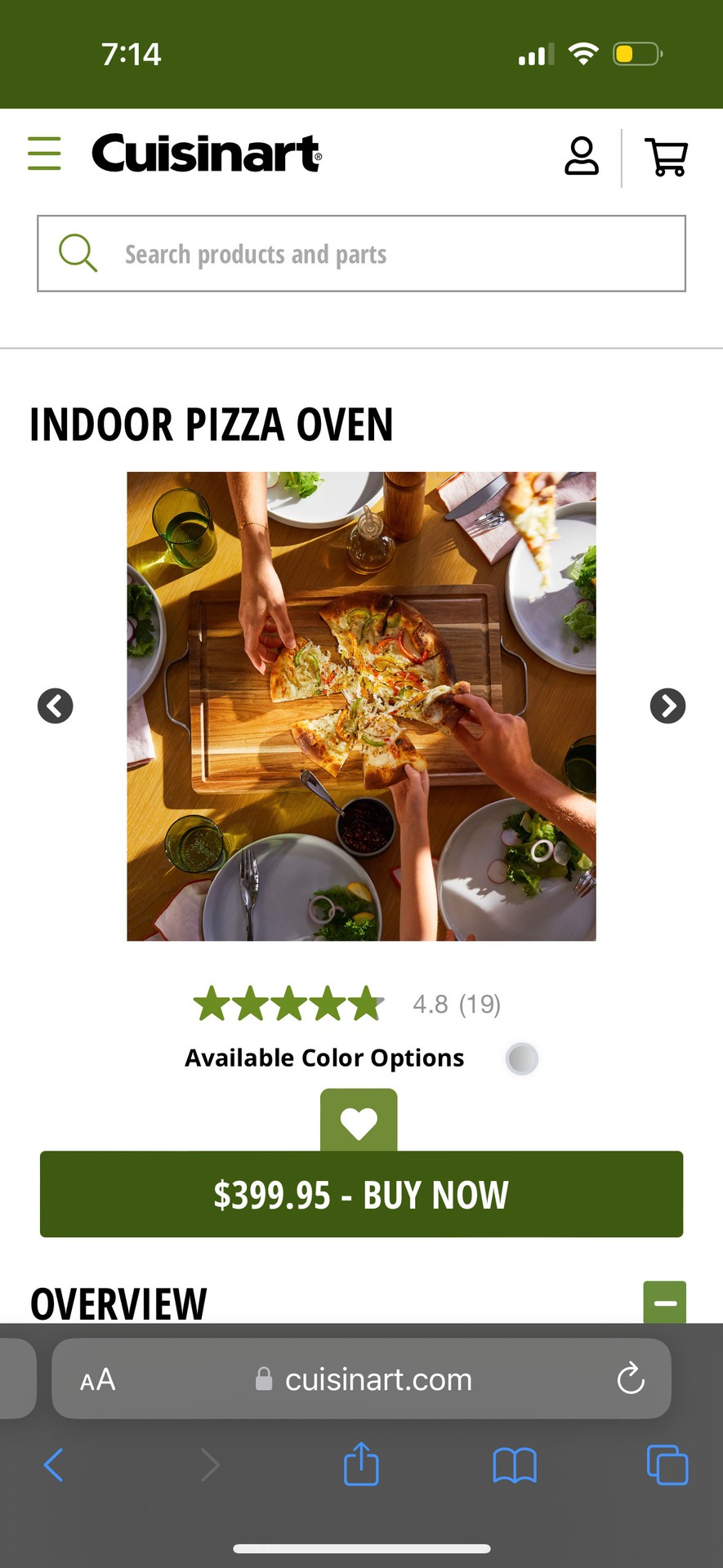Open Safari bookmarks
Screen dimensions: 723x1568
[515, 1465]
